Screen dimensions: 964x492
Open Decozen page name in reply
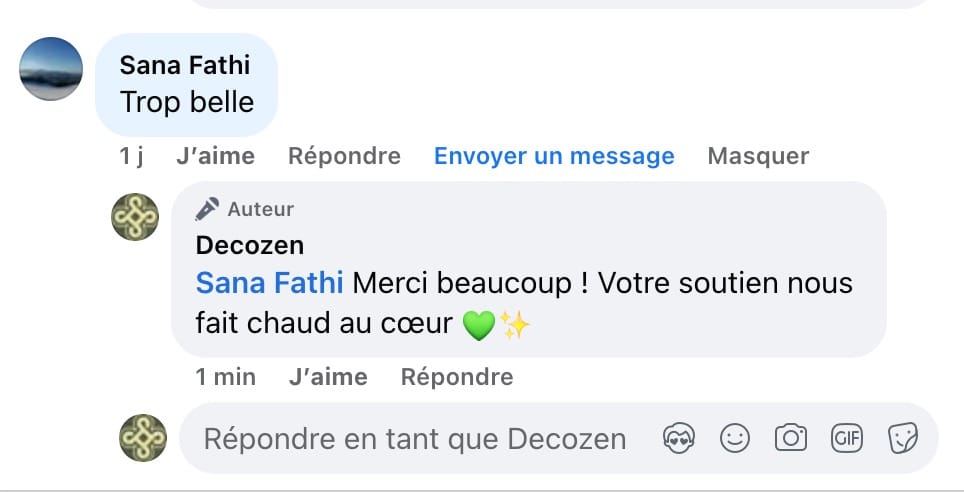coord(250,245)
